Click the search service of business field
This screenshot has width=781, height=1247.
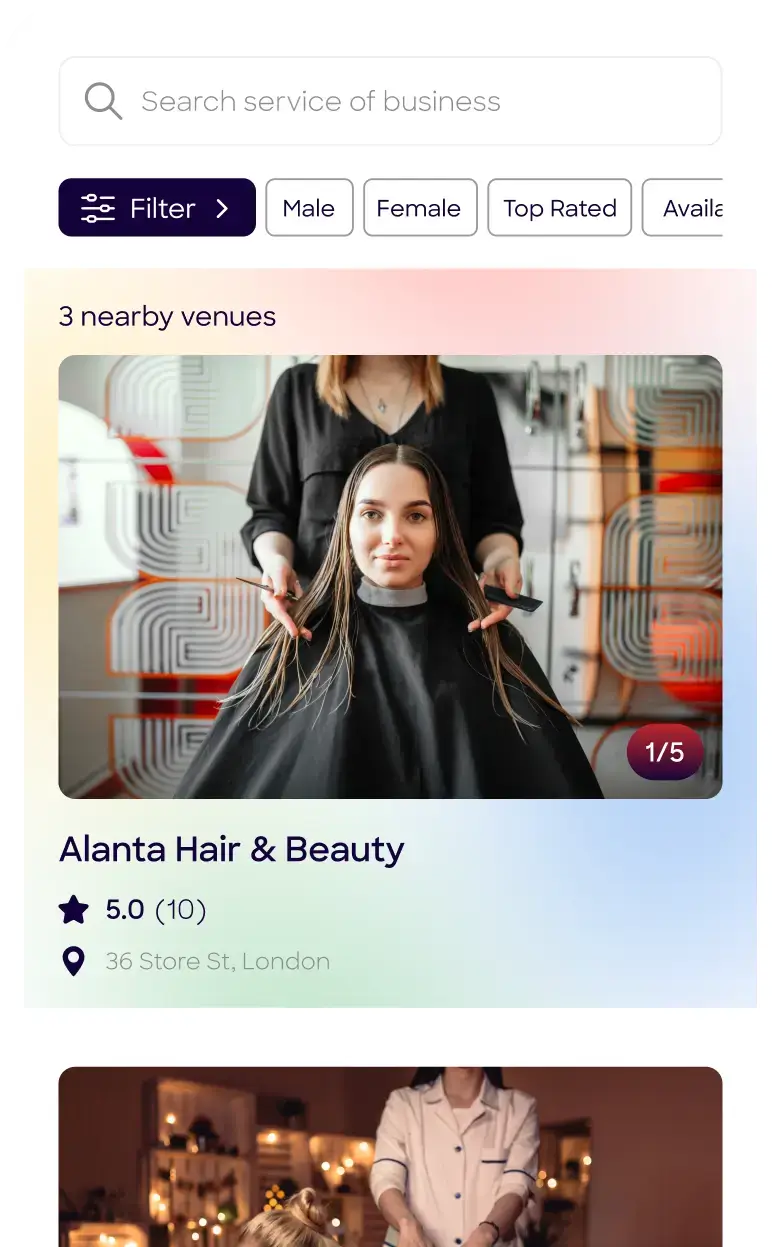[x=390, y=100]
